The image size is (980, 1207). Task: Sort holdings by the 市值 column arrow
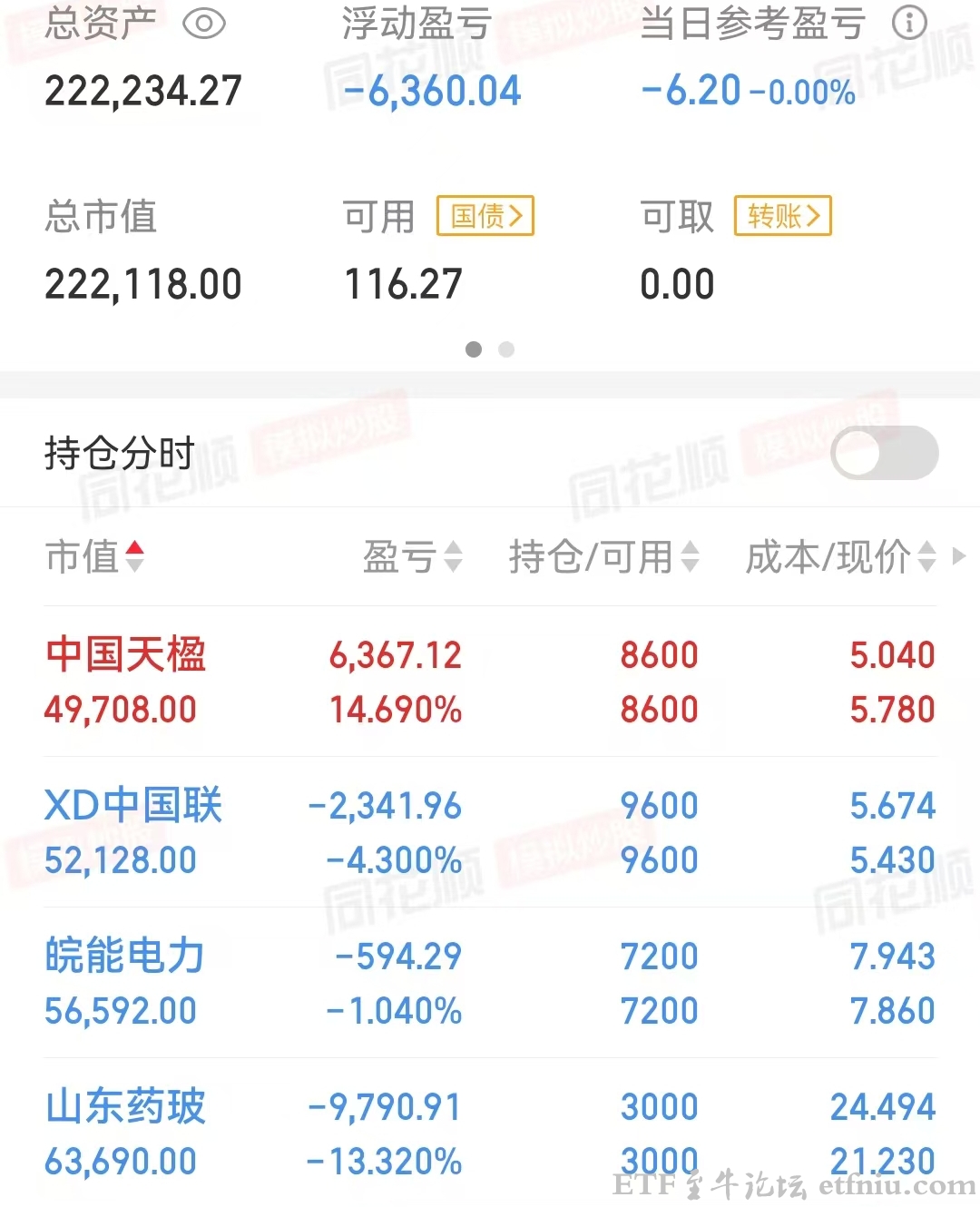pos(135,556)
